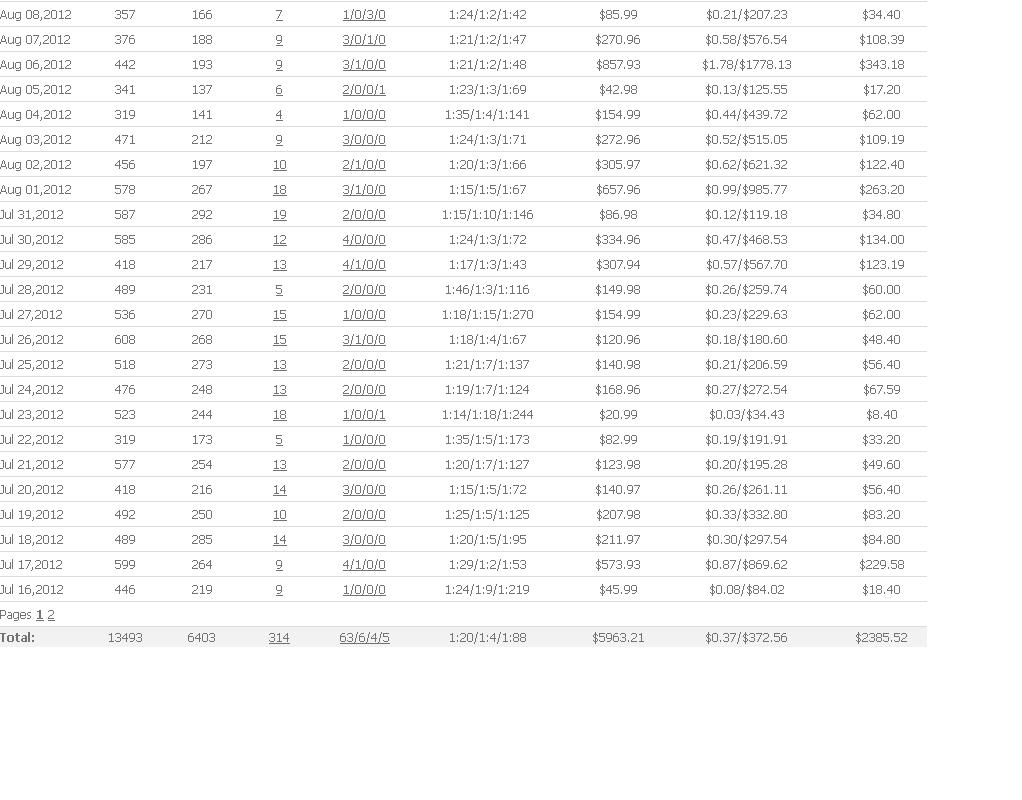Open the total 314 link
The image size is (1022, 800).
coord(279,637)
